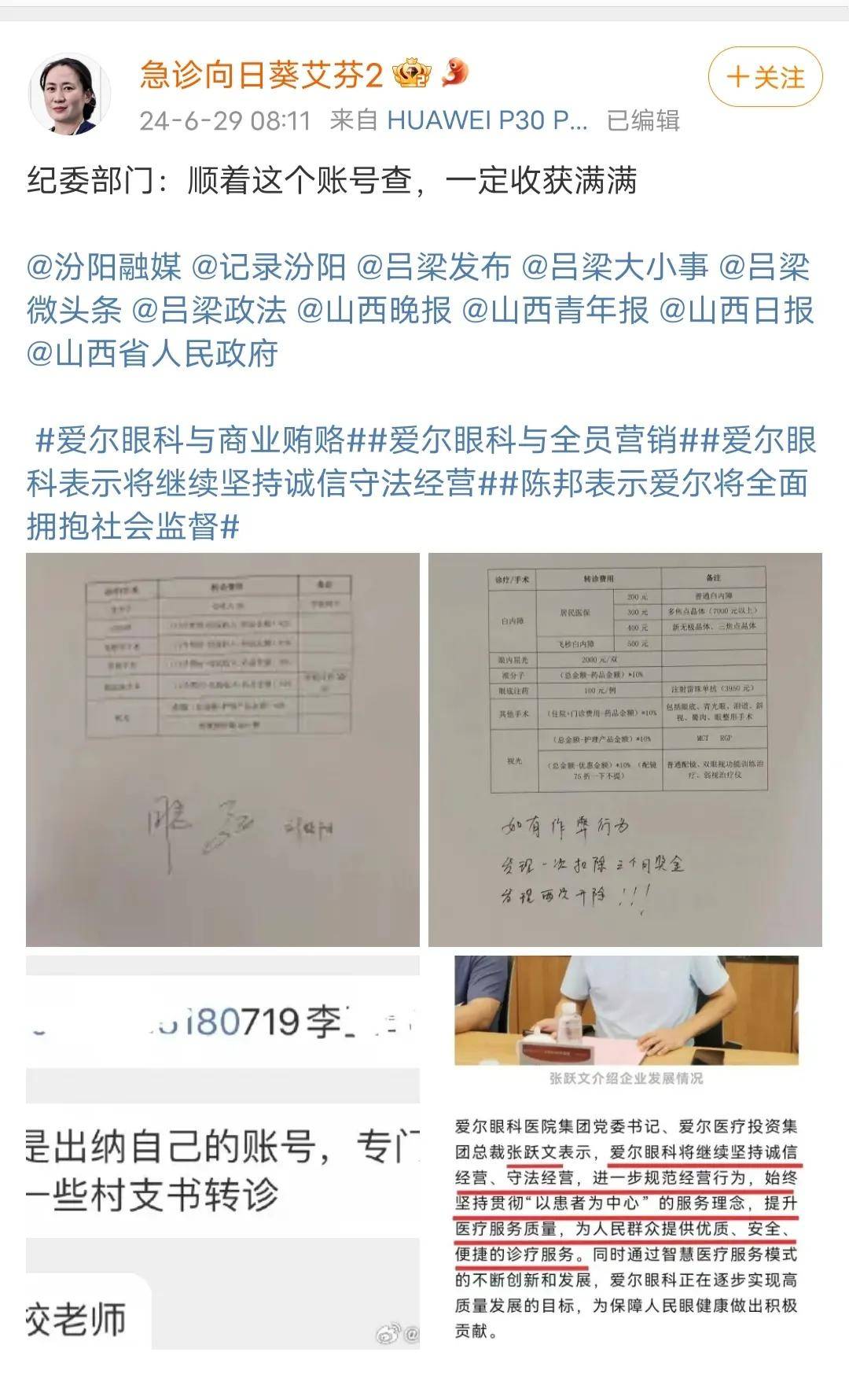View the referral fee table photo

tap(625, 750)
